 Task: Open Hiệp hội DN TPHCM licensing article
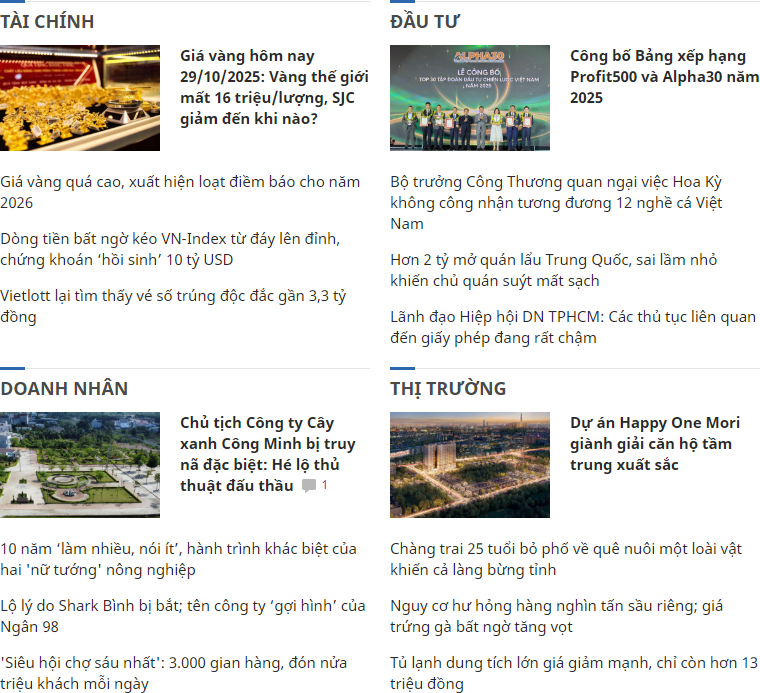[573, 327]
